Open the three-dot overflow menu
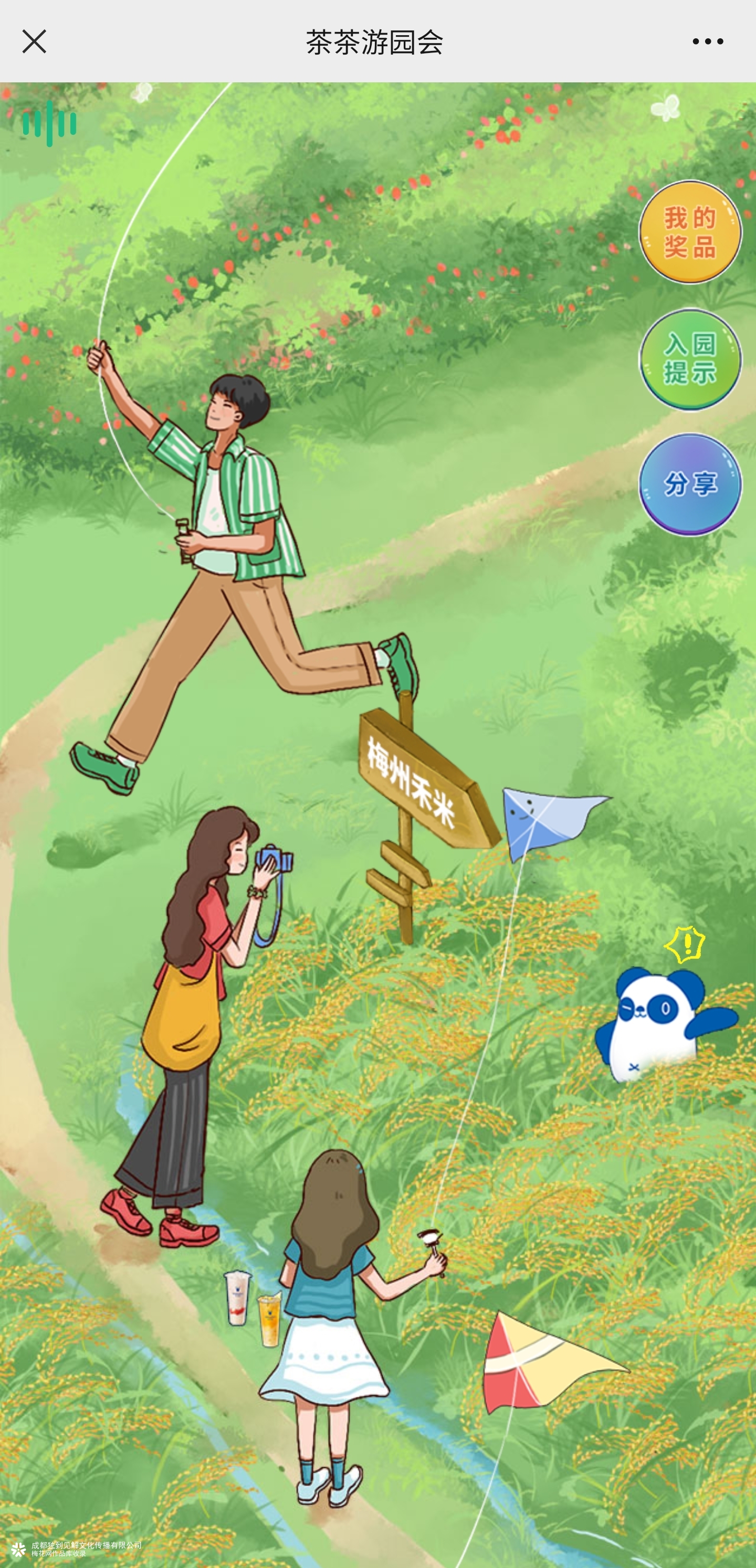The image size is (756, 1568). click(707, 41)
